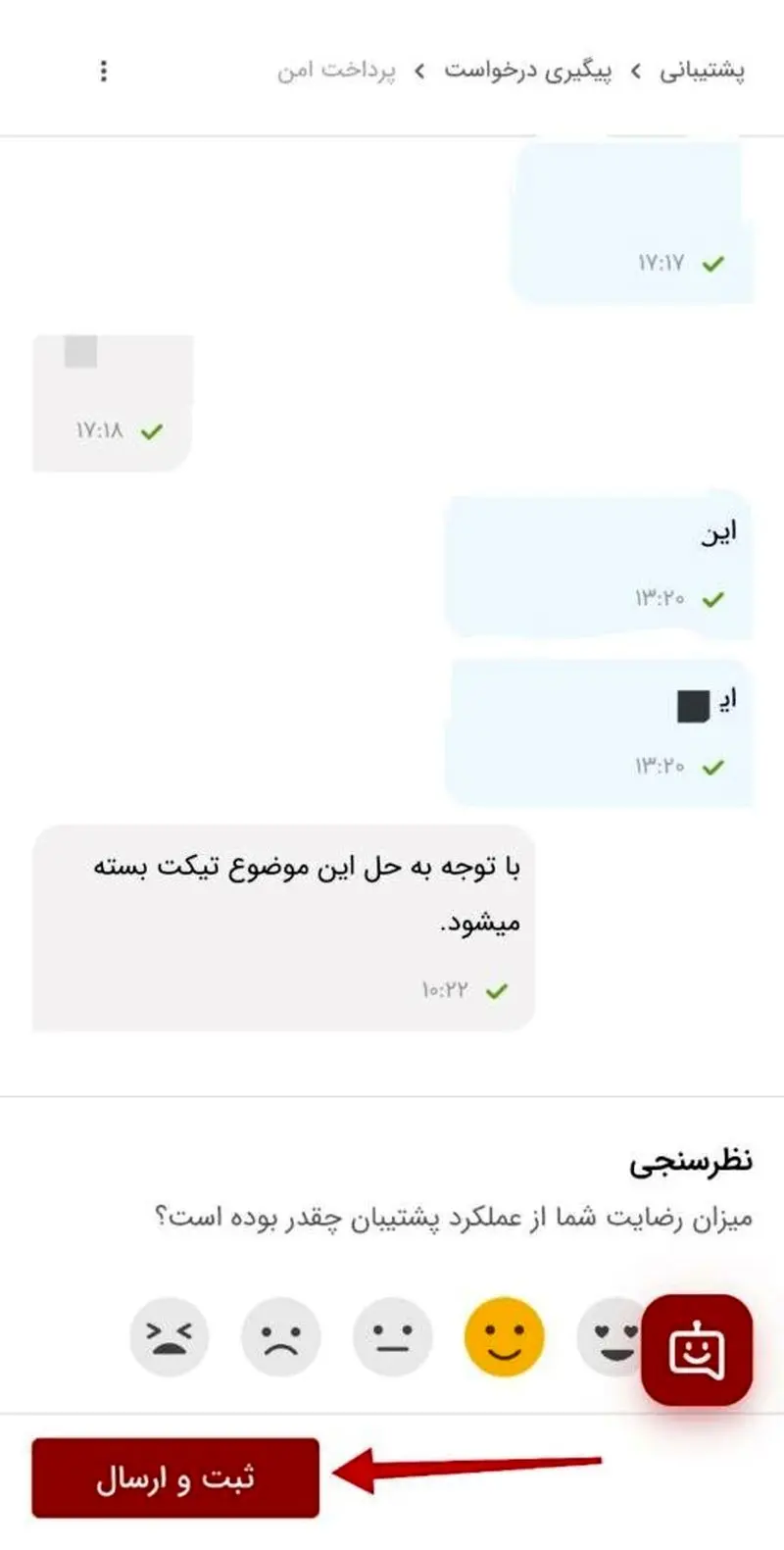Submit survey with ثبت و ارسال
Image resolution: width=784 pixels, height=1550 pixels.
[175, 1477]
